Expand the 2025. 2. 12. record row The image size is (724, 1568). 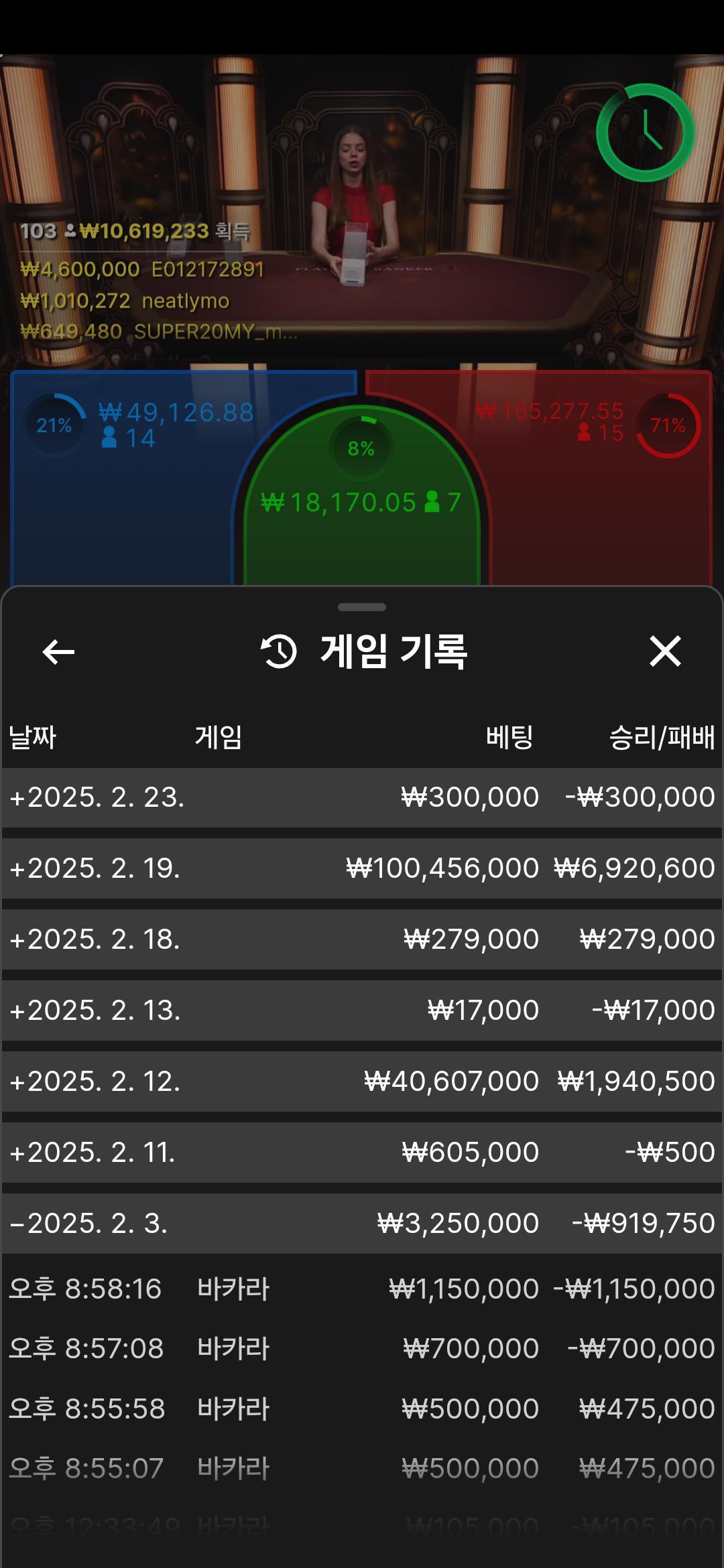pos(362,1082)
